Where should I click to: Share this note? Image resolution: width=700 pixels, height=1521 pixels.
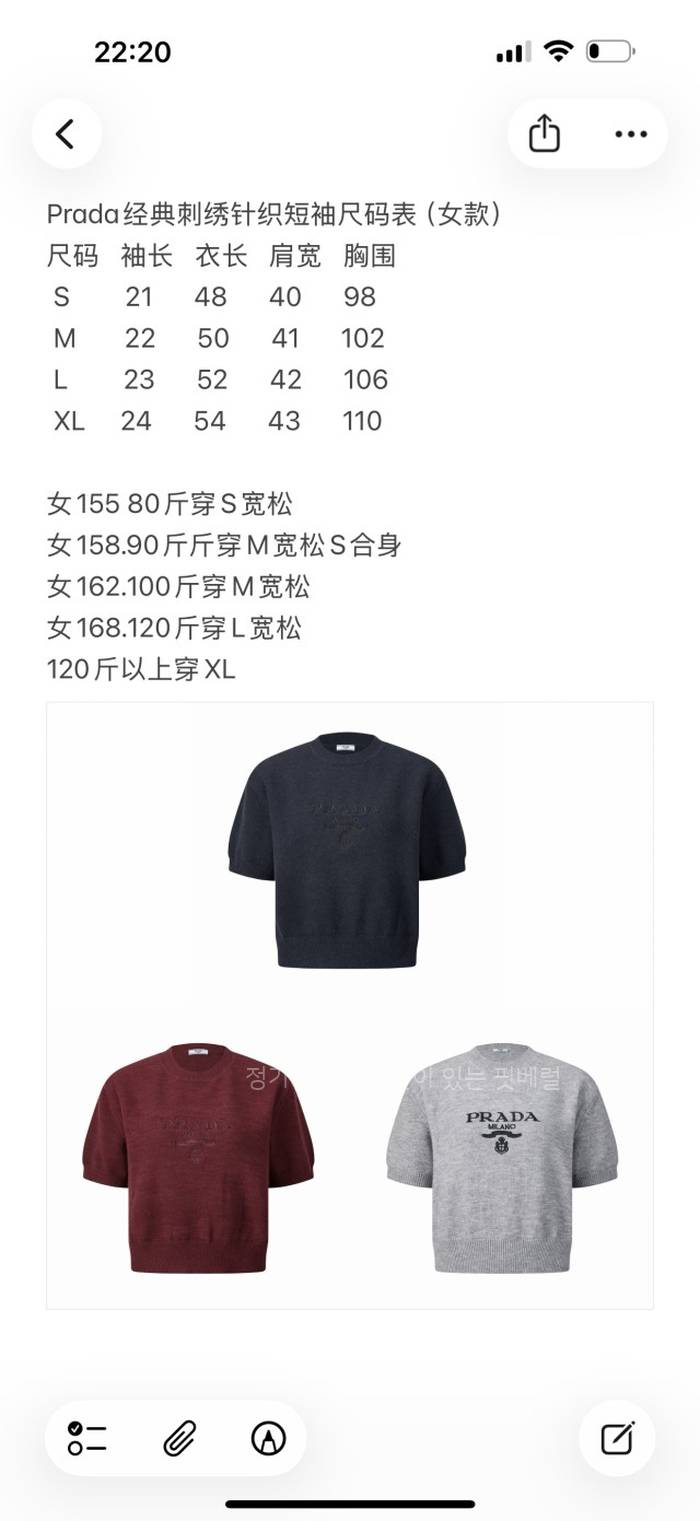[544, 134]
